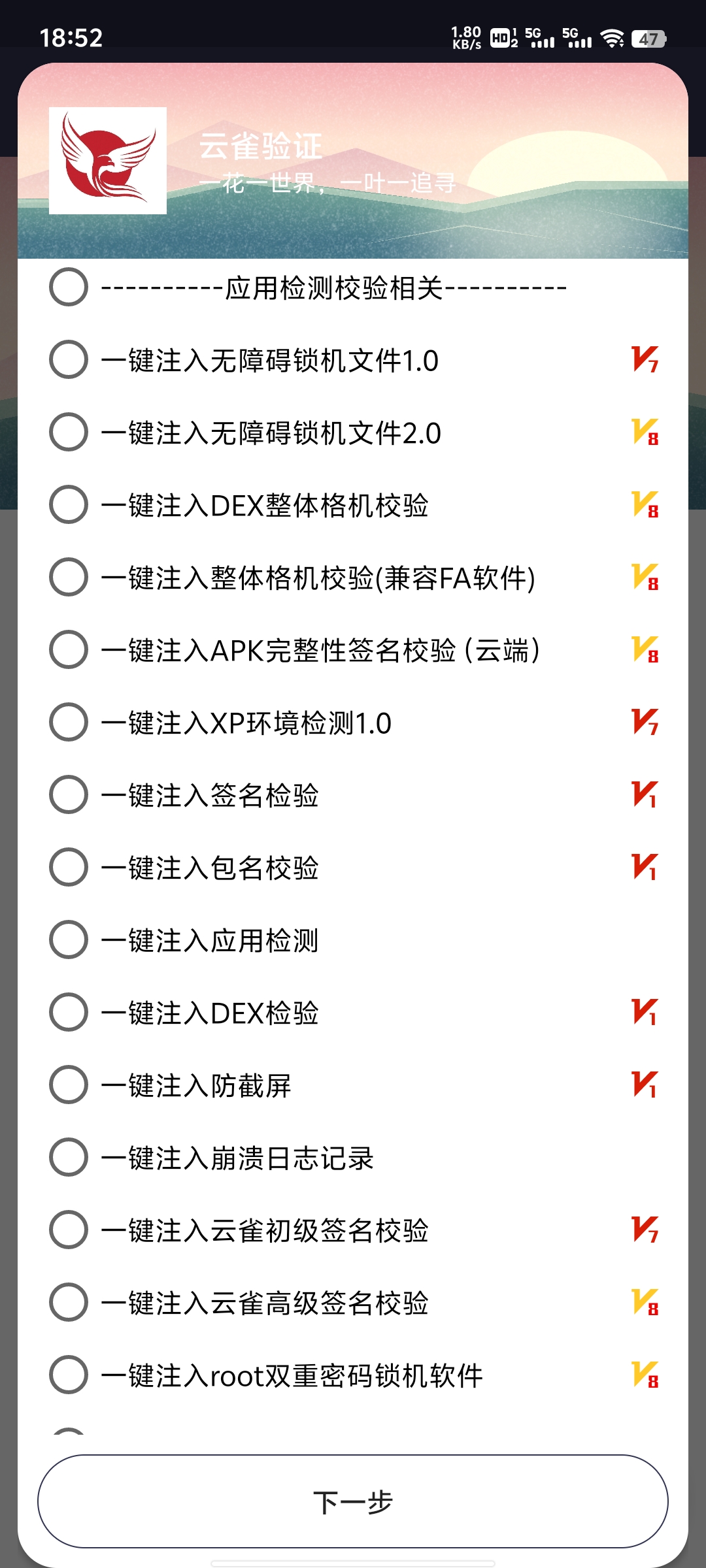The height and width of the screenshot is (1568, 706).
Task: Select 一键注入无障碍锁机文件2.0 option
Action: point(69,432)
